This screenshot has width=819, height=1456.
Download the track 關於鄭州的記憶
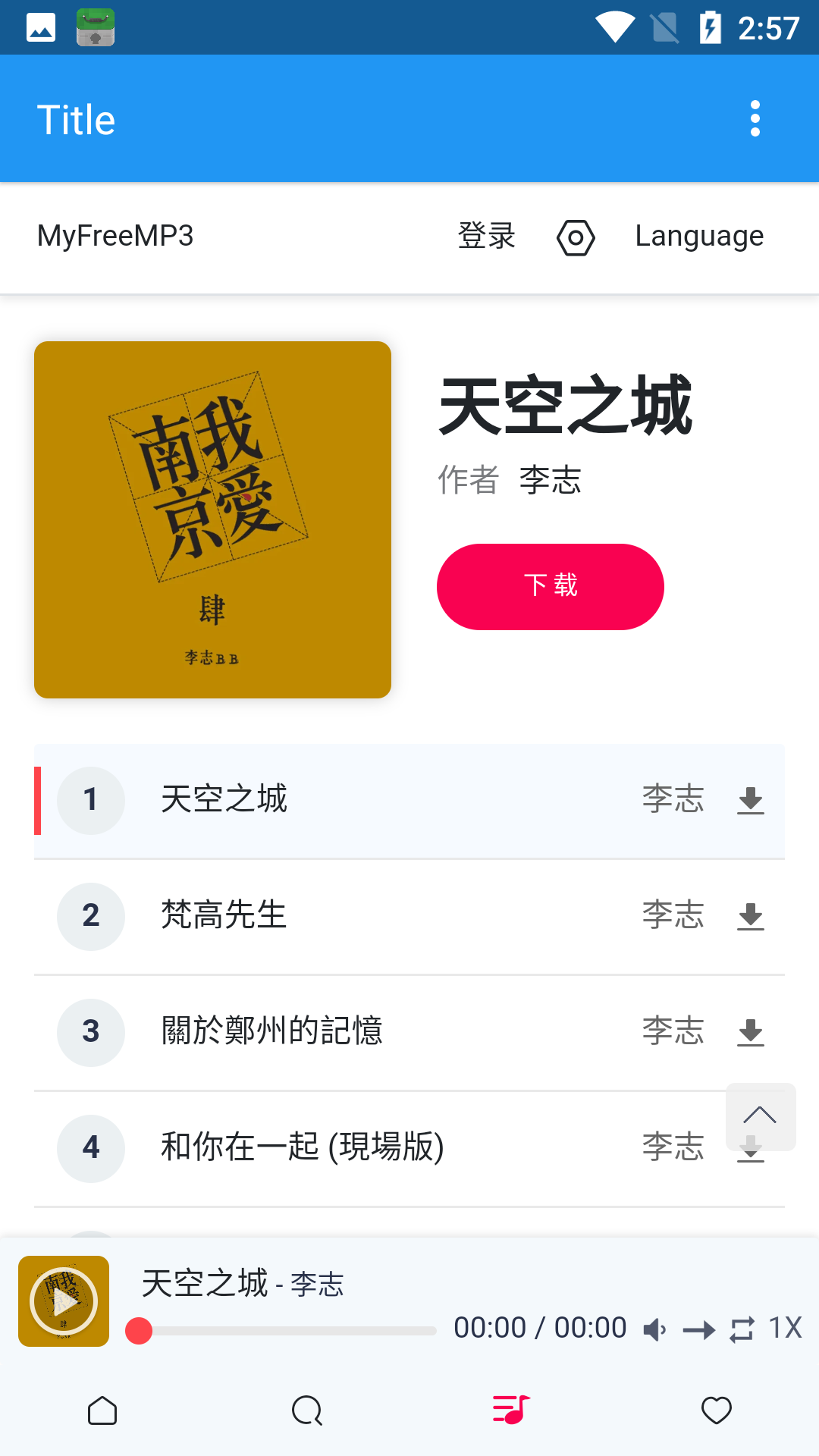[751, 1033]
